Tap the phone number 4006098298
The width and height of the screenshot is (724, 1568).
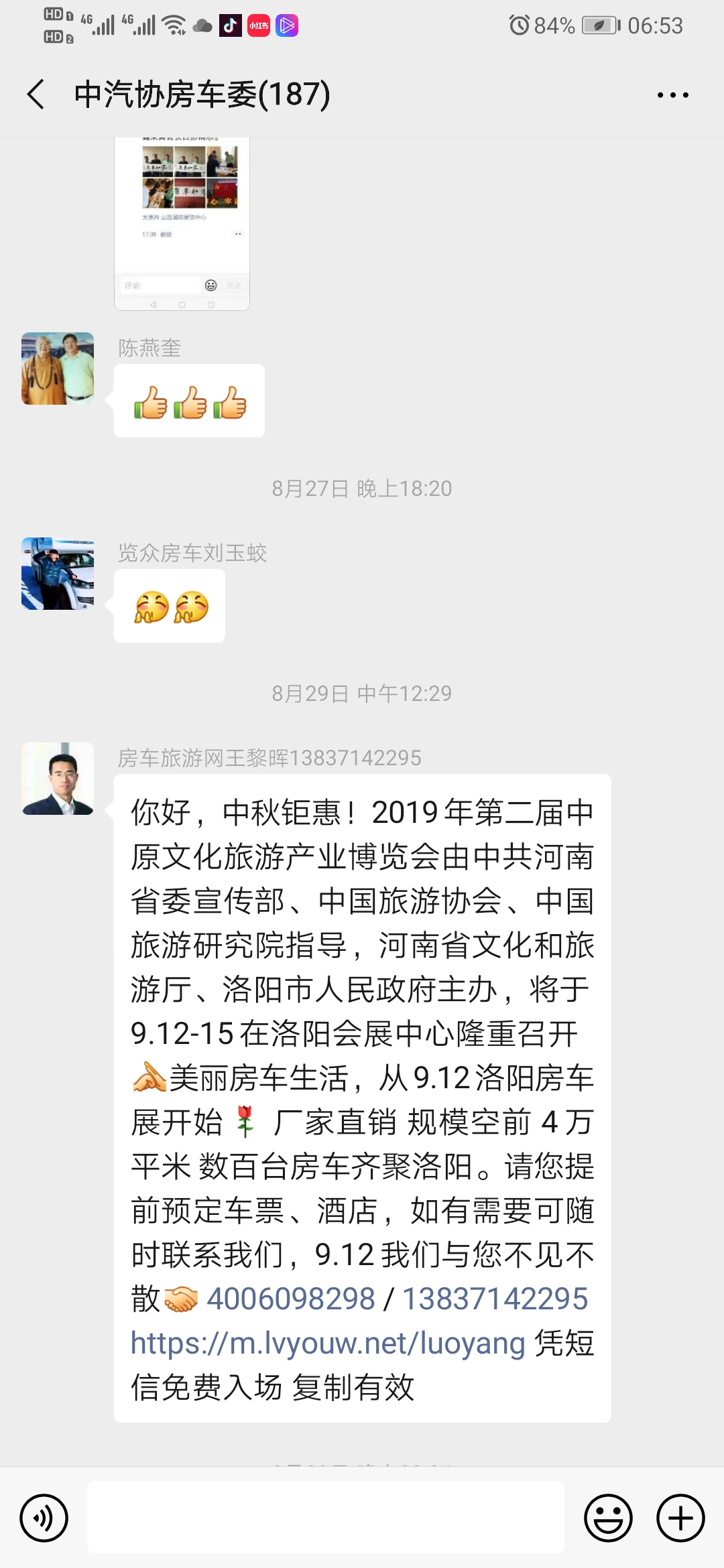(x=290, y=1299)
